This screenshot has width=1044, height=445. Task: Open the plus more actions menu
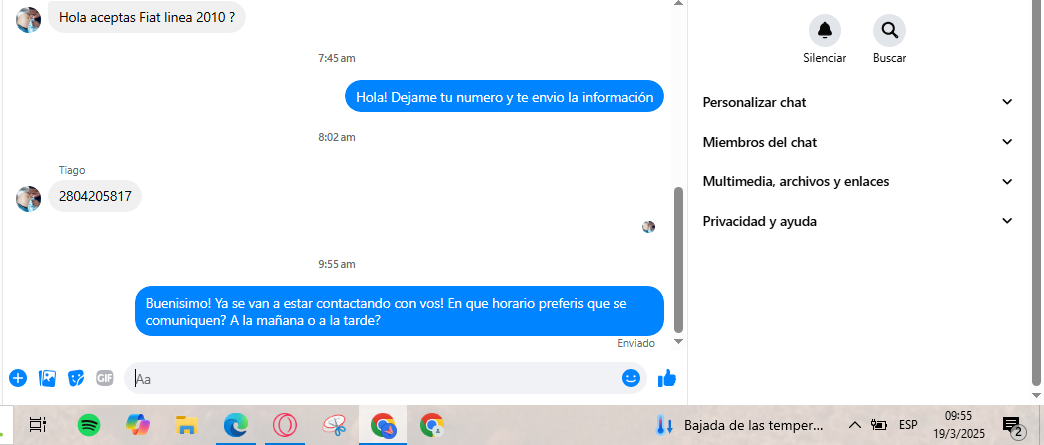click(x=17, y=378)
